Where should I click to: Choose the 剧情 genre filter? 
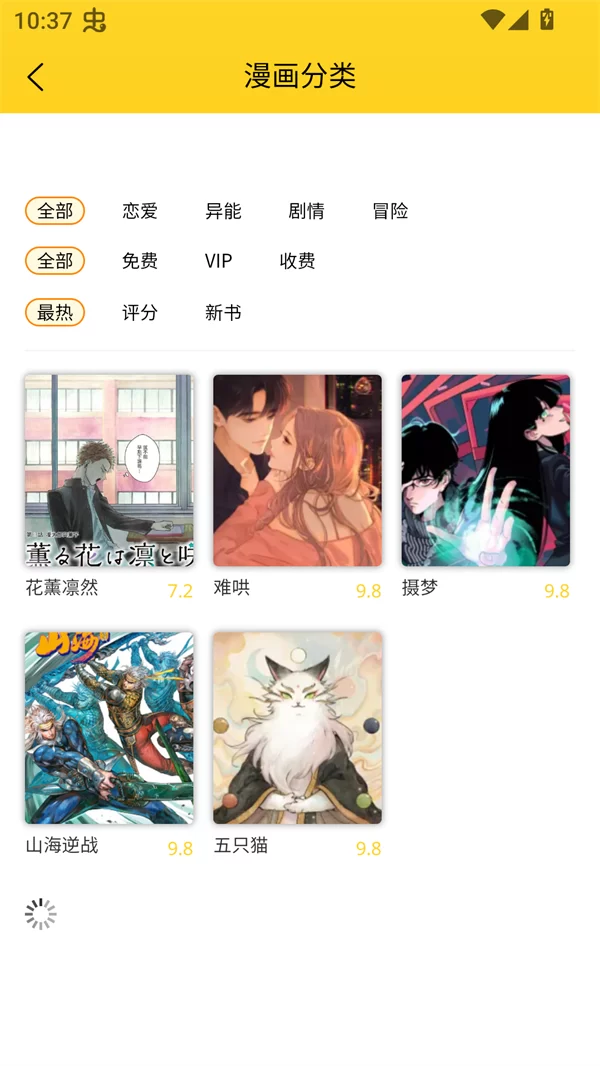(x=306, y=211)
